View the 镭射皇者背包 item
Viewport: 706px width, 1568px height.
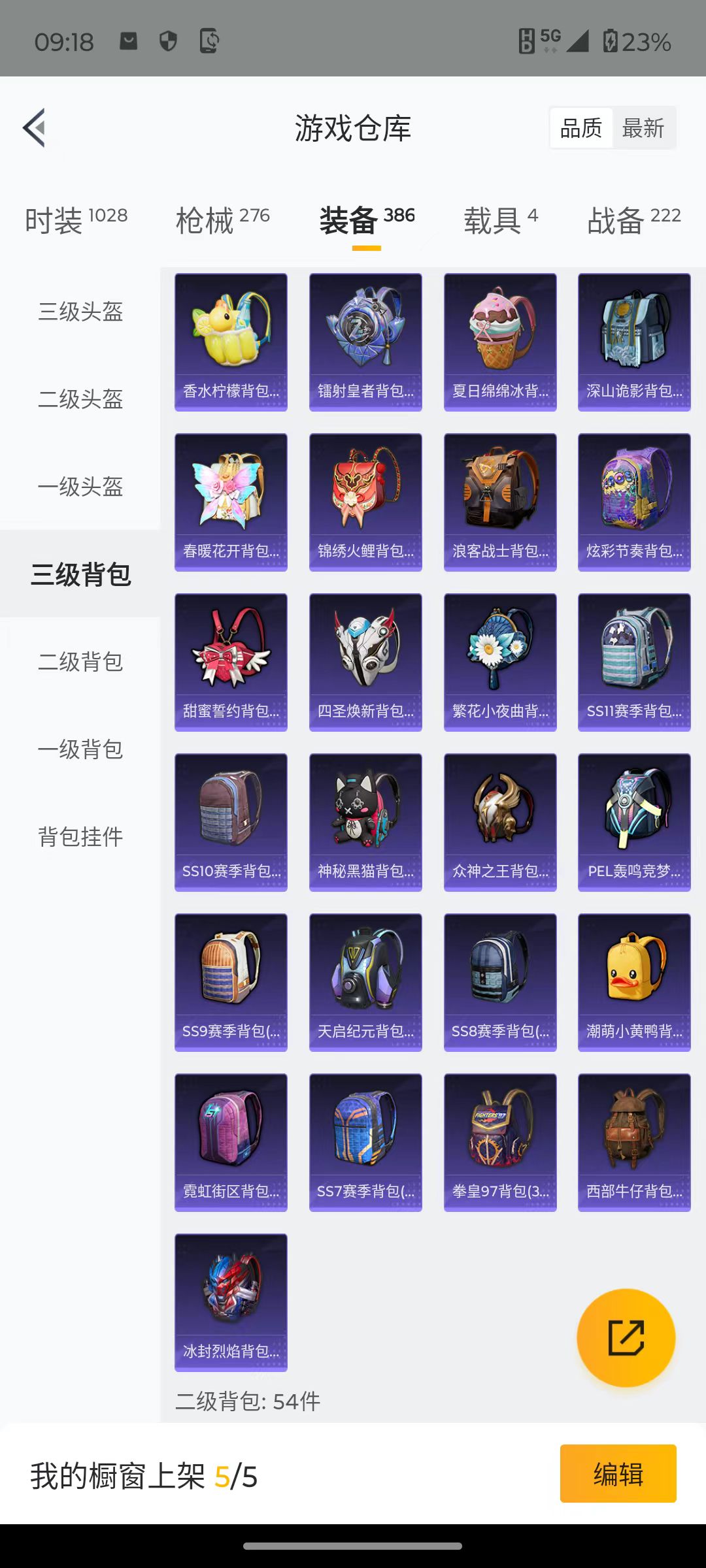coord(365,342)
